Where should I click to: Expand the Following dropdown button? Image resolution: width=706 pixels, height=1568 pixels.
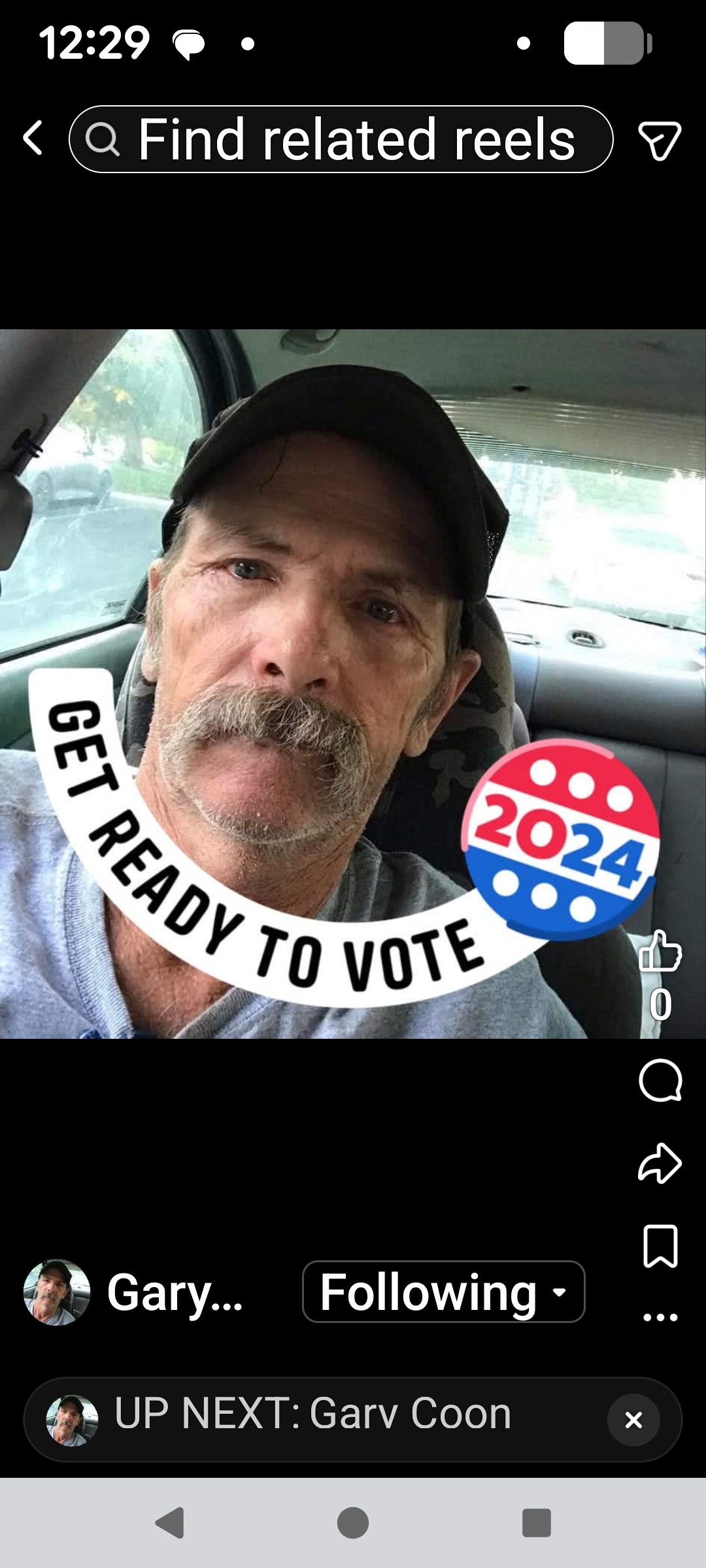[443, 1292]
